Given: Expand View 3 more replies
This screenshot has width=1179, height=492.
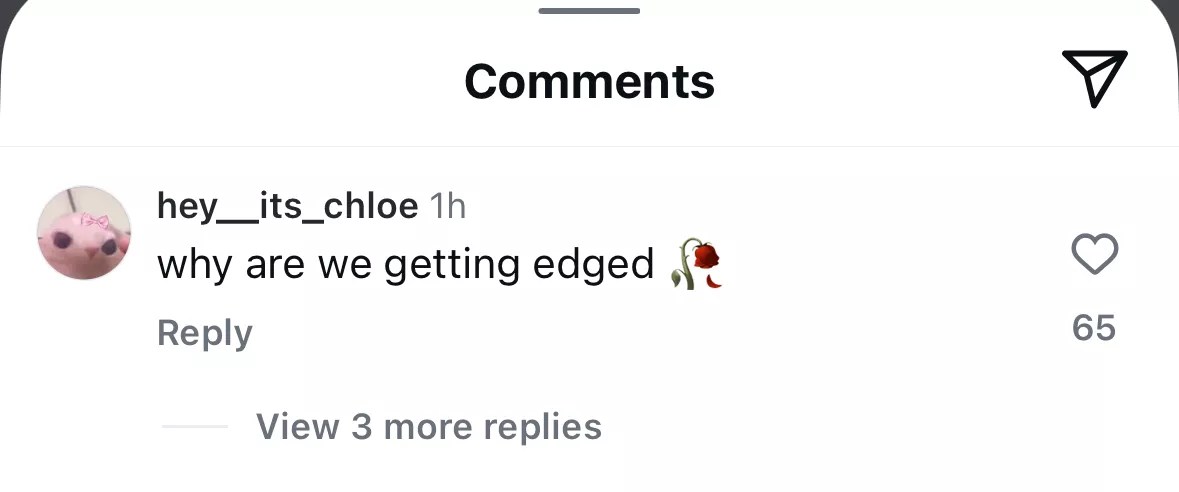Looking at the screenshot, I should pyautogui.click(x=428, y=427).
